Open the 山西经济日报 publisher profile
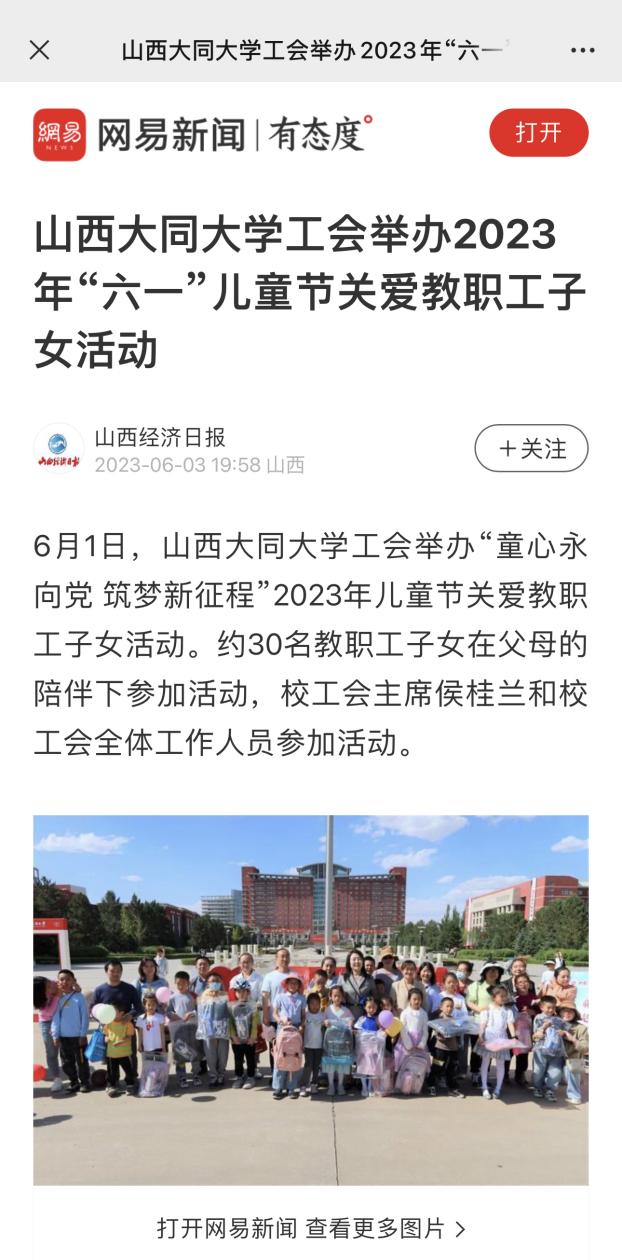The image size is (622, 1260). [x=160, y=437]
